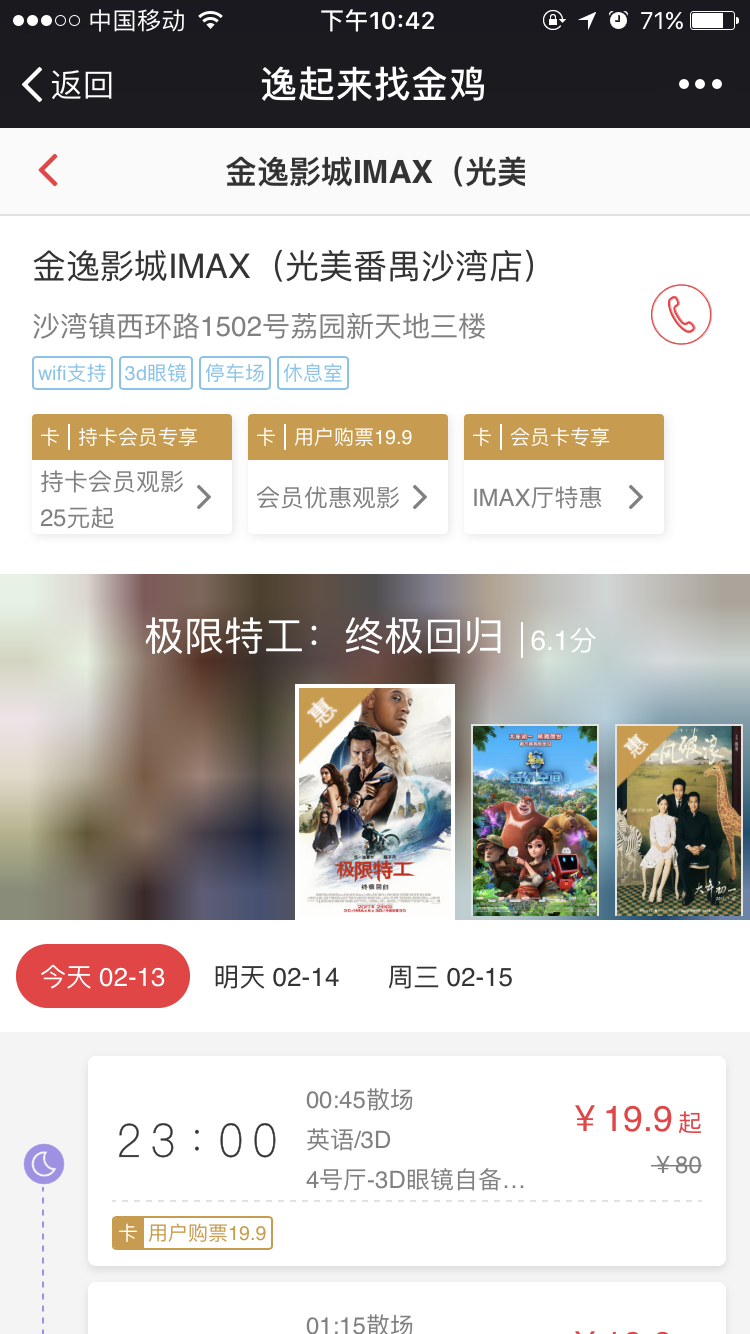Select the 极限特工 movie poster
This screenshot has width=750, height=1334.
pos(375,800)
